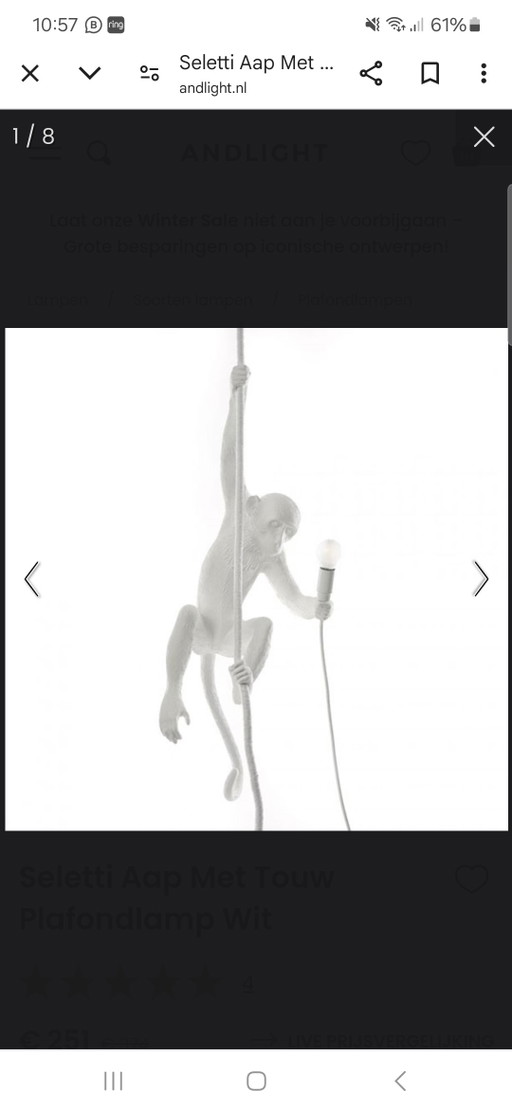Open recent apps from the navigation bar
Viewport: 512px width, 1109px height.
pos(113,1081)
